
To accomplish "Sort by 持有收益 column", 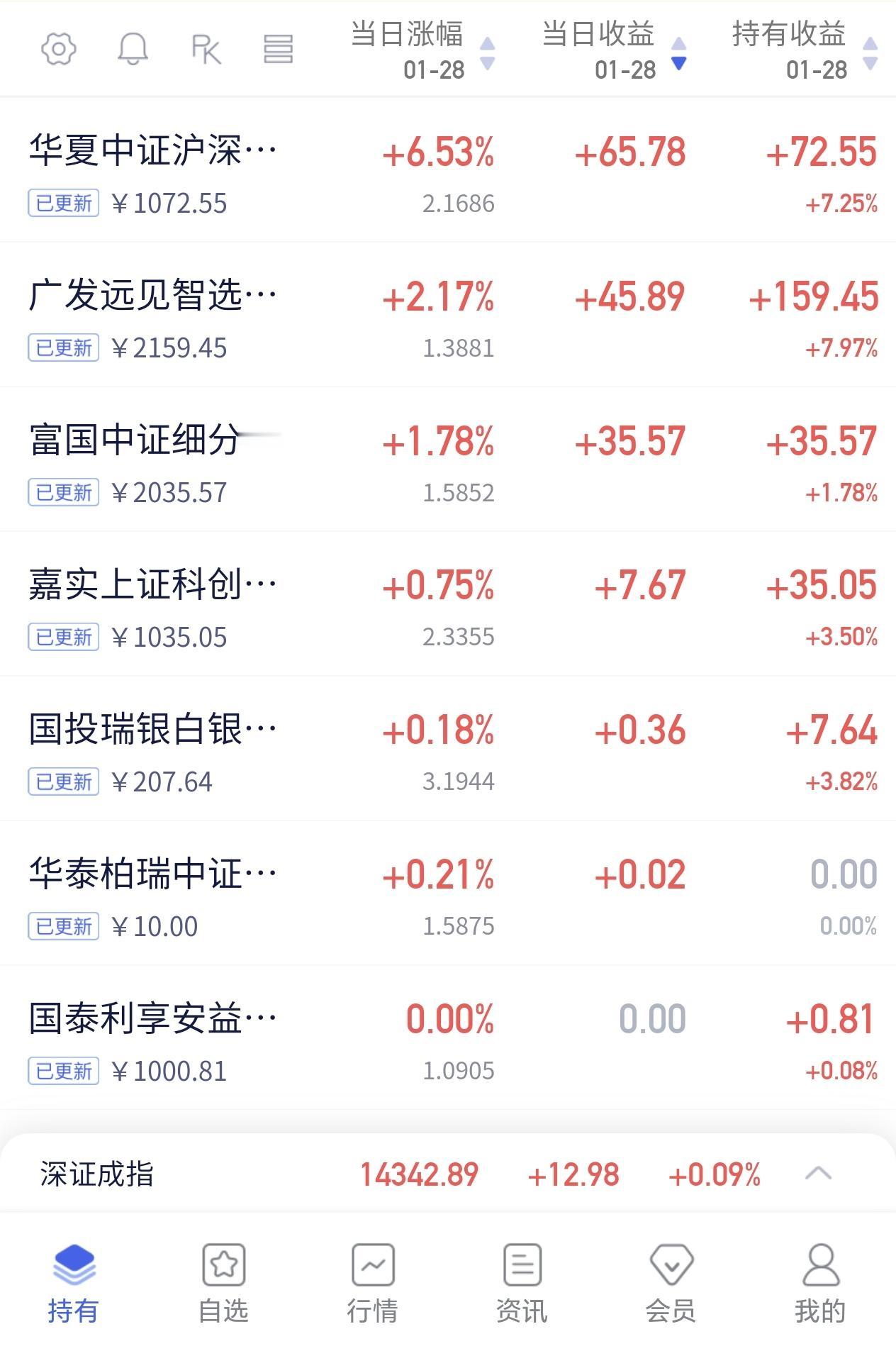I will [805, 50].
